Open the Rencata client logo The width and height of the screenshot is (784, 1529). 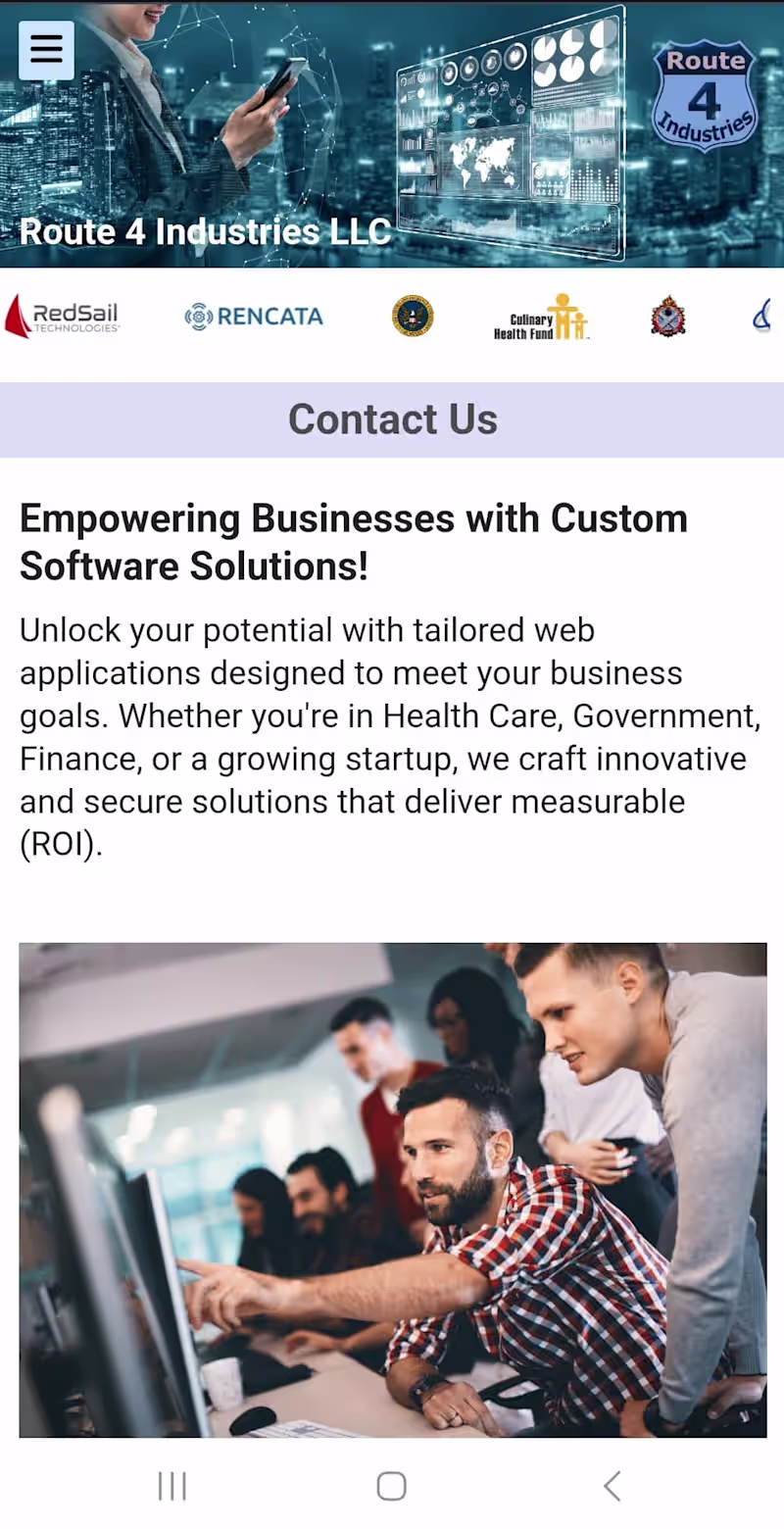254,317
